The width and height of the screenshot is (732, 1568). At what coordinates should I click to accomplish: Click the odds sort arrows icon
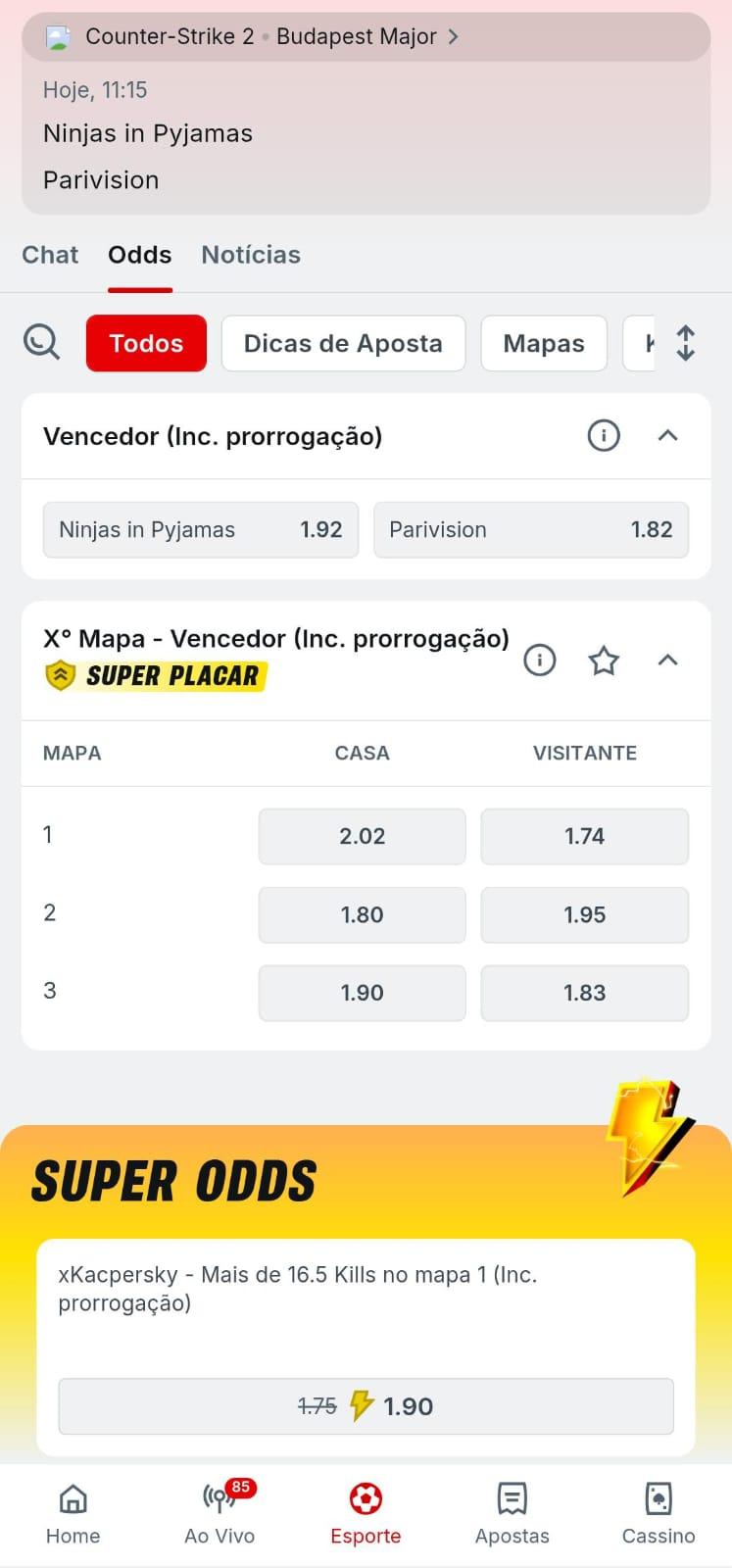pyautogui.click(x=686, y=342)
